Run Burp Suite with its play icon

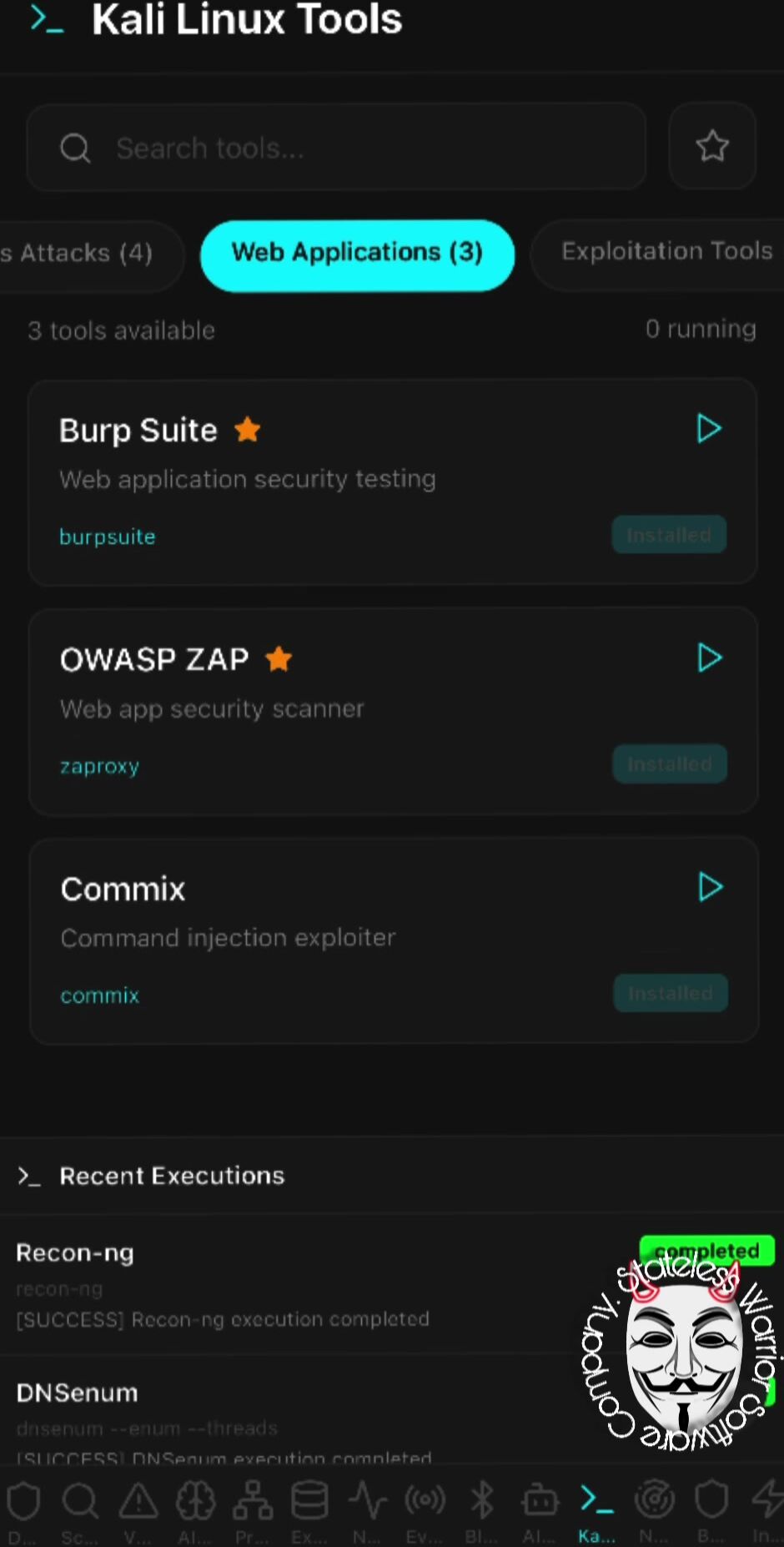709,429
